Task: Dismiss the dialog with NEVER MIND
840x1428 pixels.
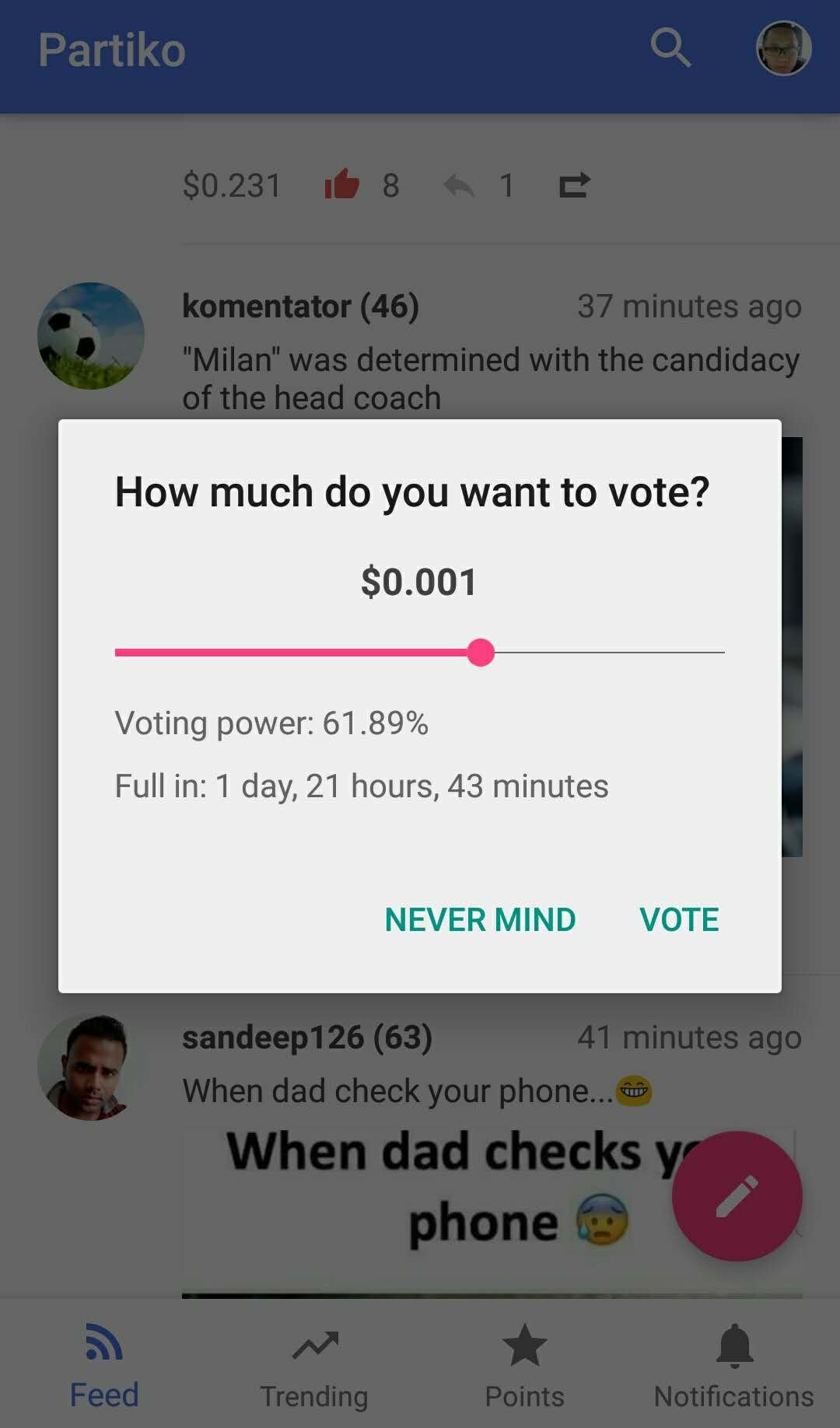Action: coord(480,919)
